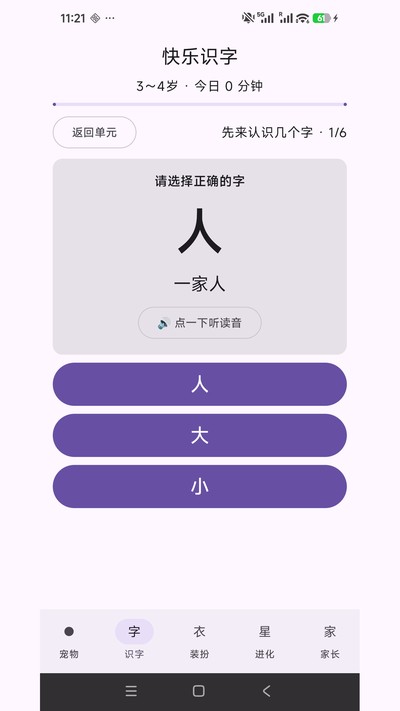Open the recent apps menu

pyautogui.click(x=132, y=691)
